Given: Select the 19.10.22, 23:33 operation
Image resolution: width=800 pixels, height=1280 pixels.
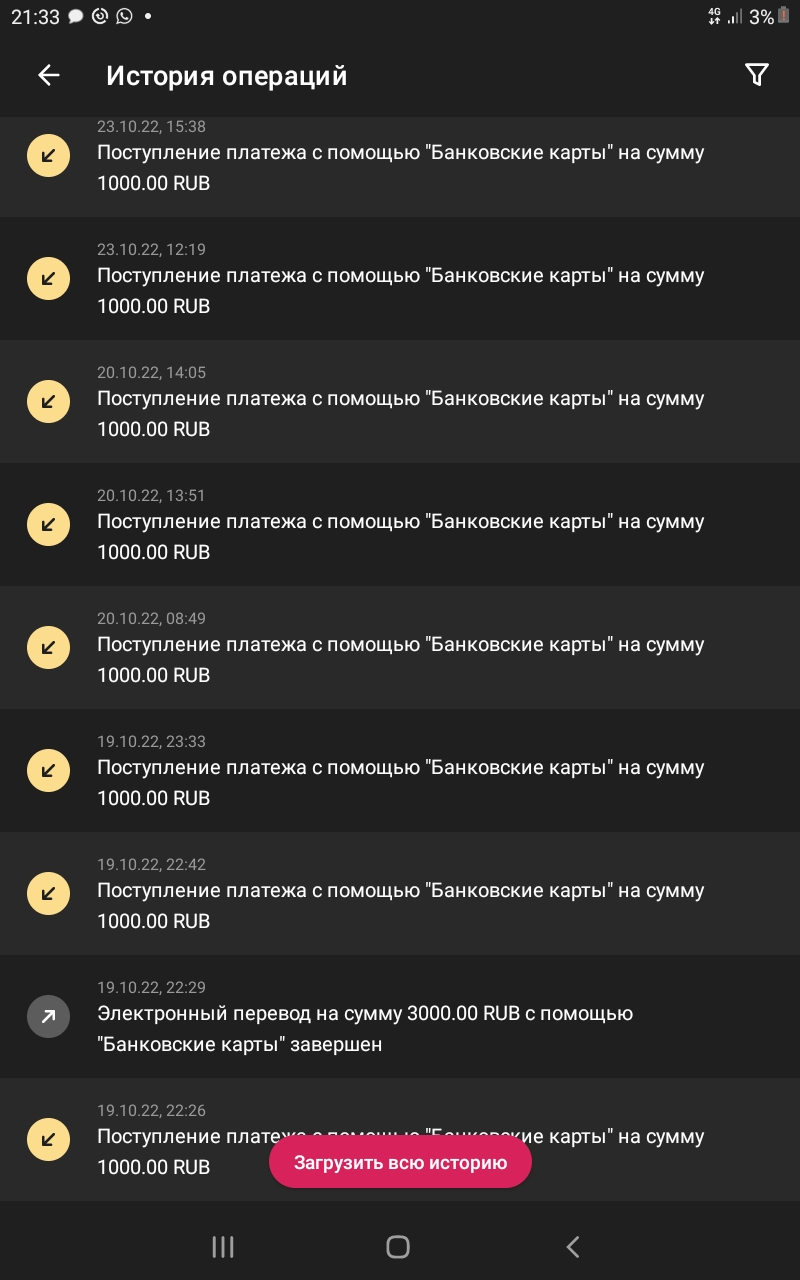Looking at the screenshot, I should pyautogui.click(x=400, y=770).
